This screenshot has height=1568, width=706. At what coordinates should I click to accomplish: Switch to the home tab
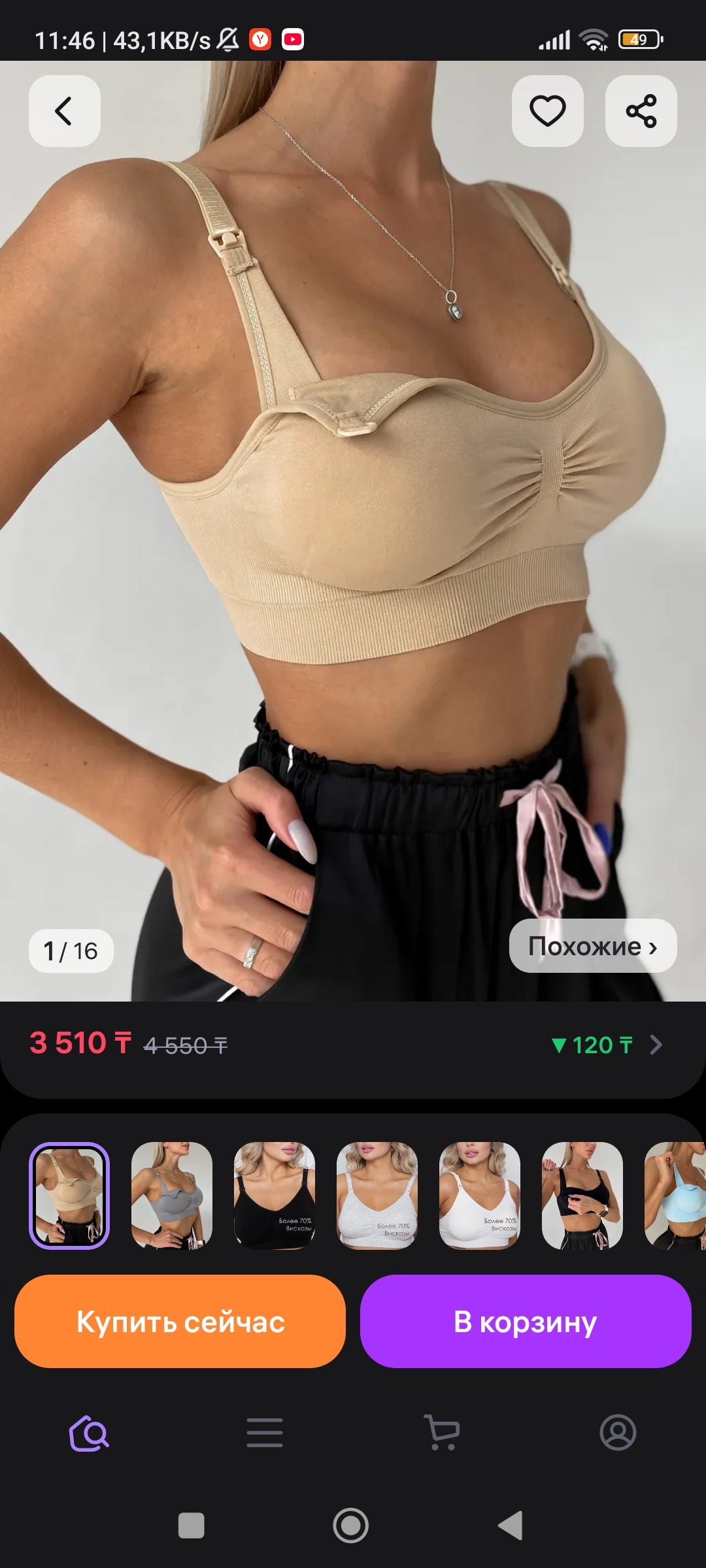[x=89, y=1433]
